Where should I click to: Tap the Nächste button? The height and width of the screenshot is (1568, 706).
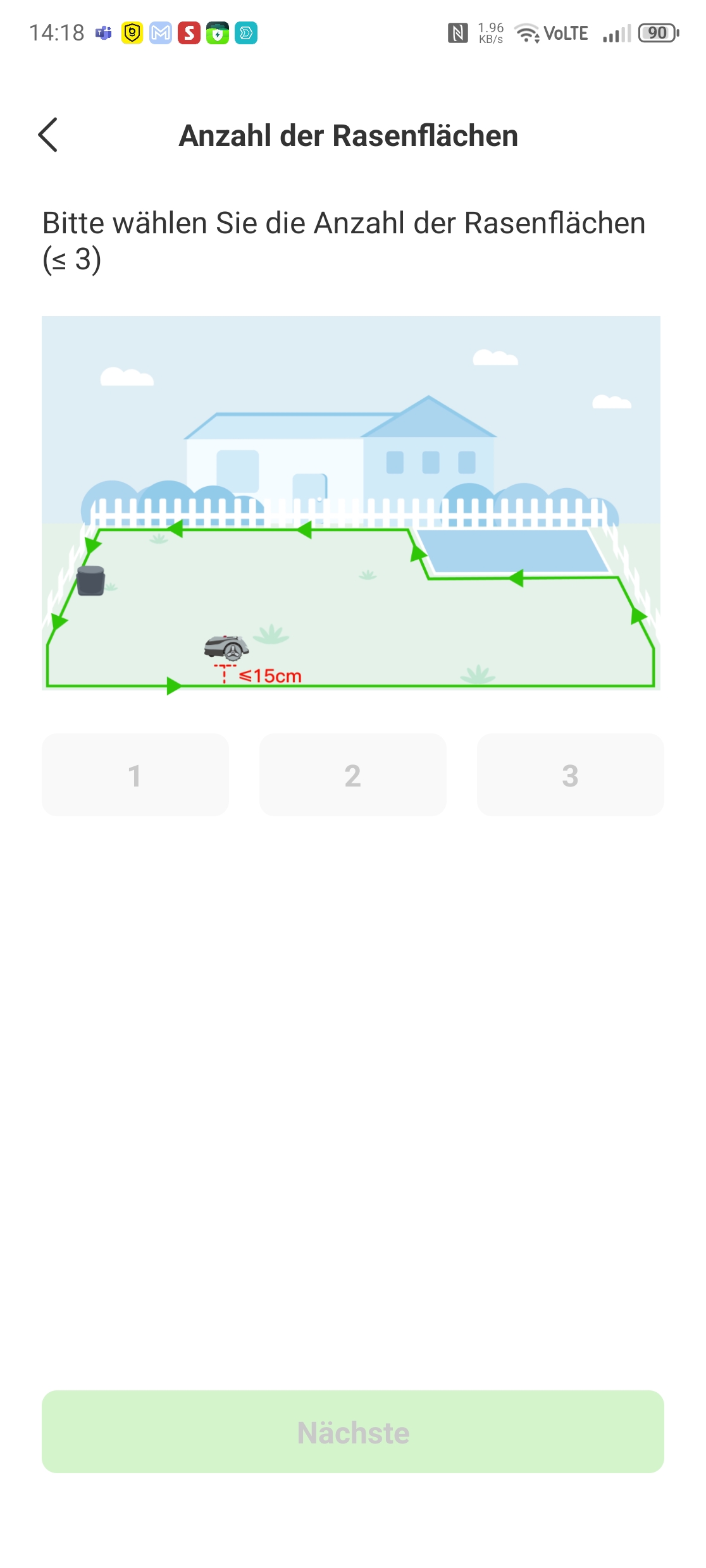[352, 1432]
